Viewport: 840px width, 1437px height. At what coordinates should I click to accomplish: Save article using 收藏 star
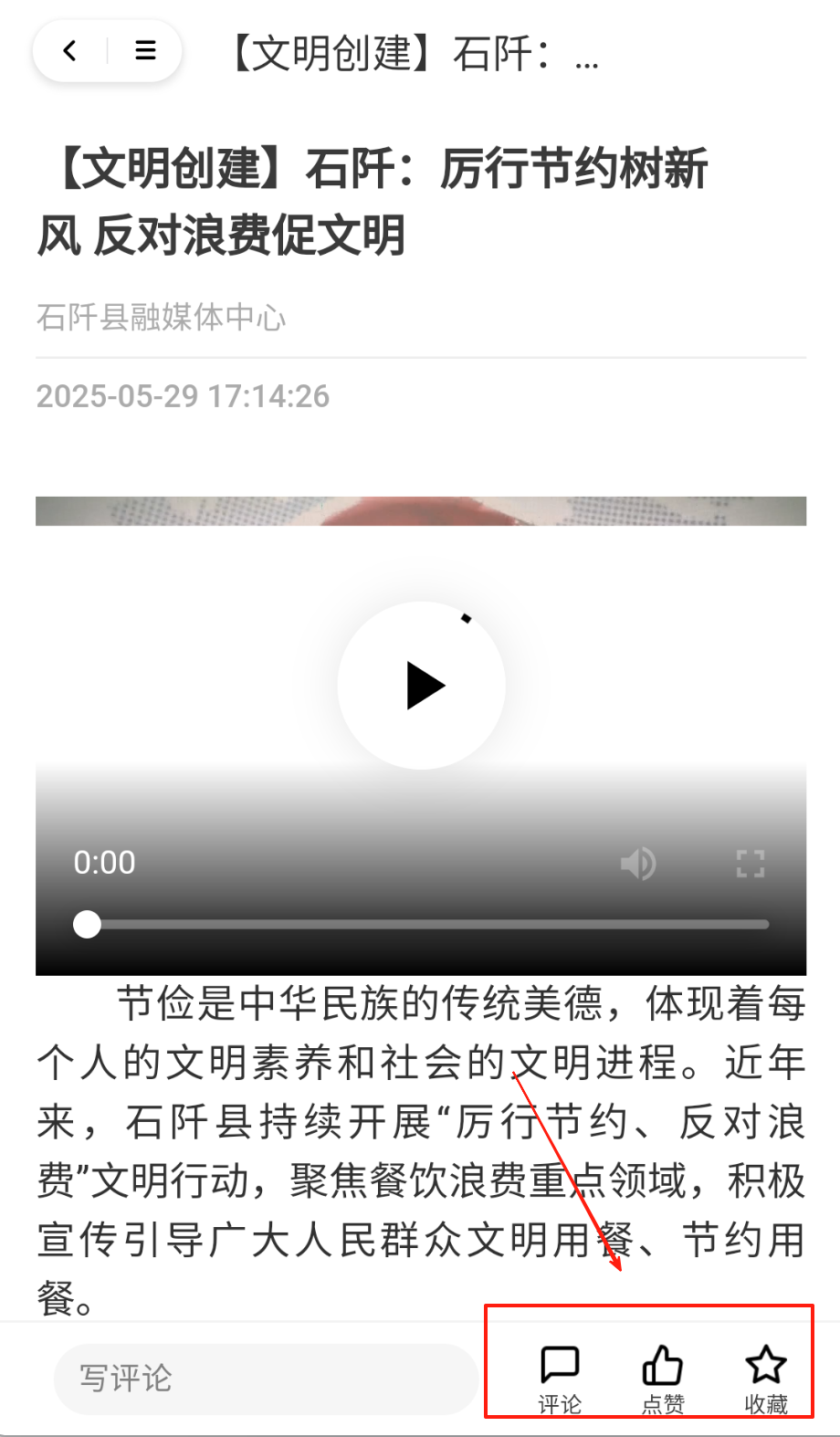[765, 1377]
